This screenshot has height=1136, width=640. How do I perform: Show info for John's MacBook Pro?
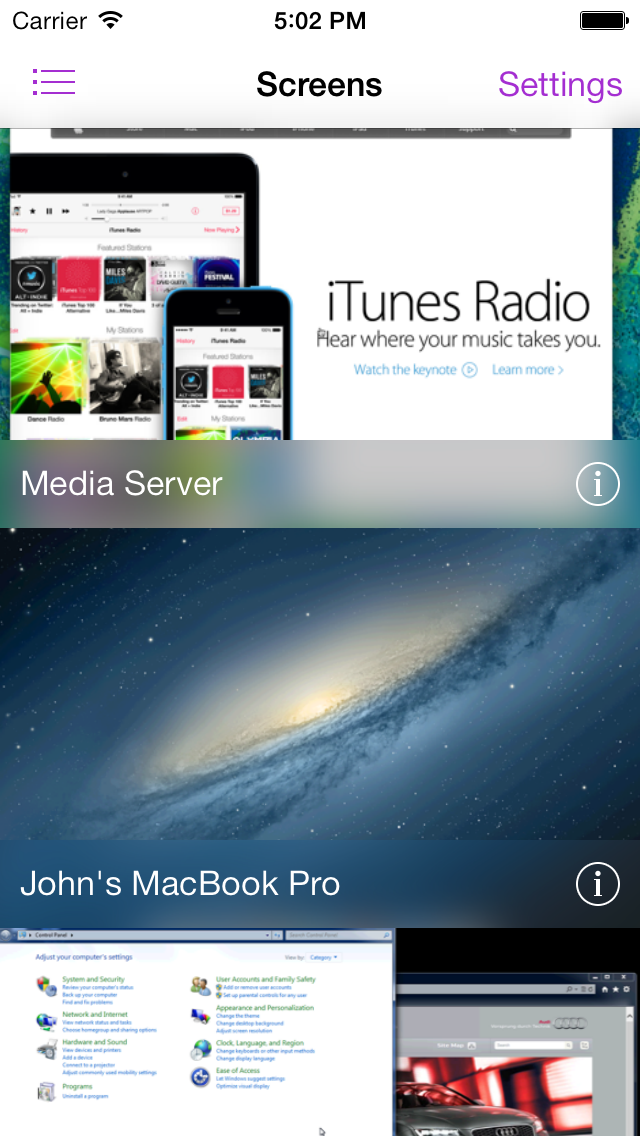[x=597, y=885]
